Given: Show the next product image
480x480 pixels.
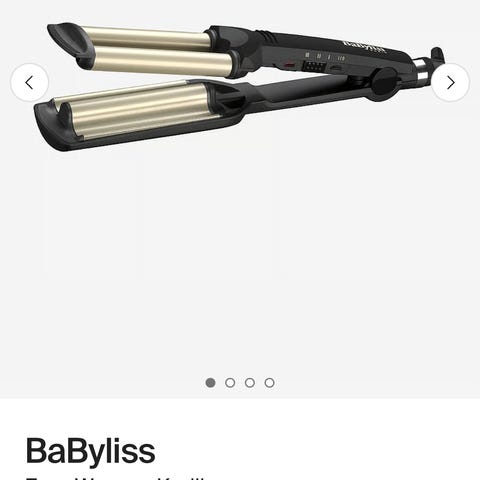Looking at the screenshot, I should [x=451, y=83].
